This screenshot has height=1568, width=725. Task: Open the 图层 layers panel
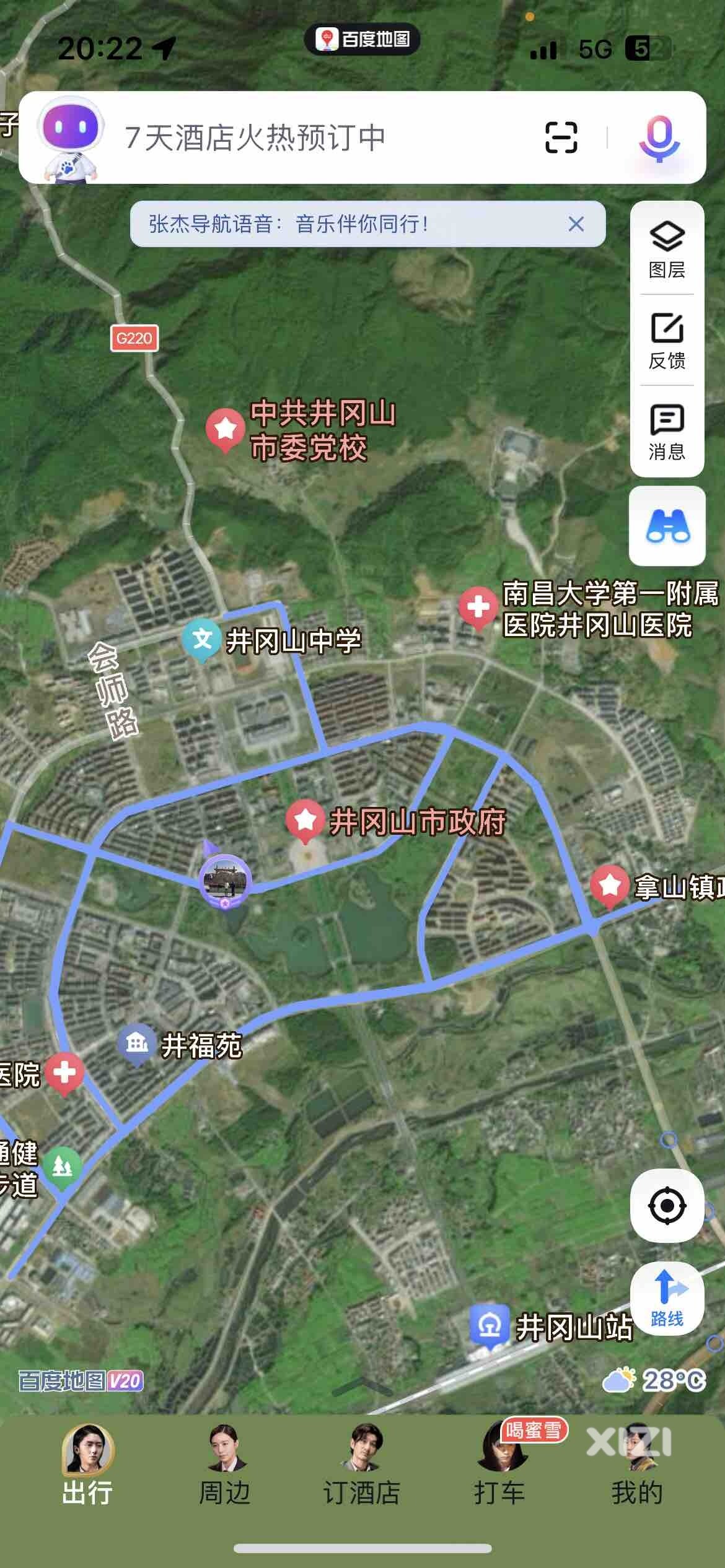[x=667, y=249]
